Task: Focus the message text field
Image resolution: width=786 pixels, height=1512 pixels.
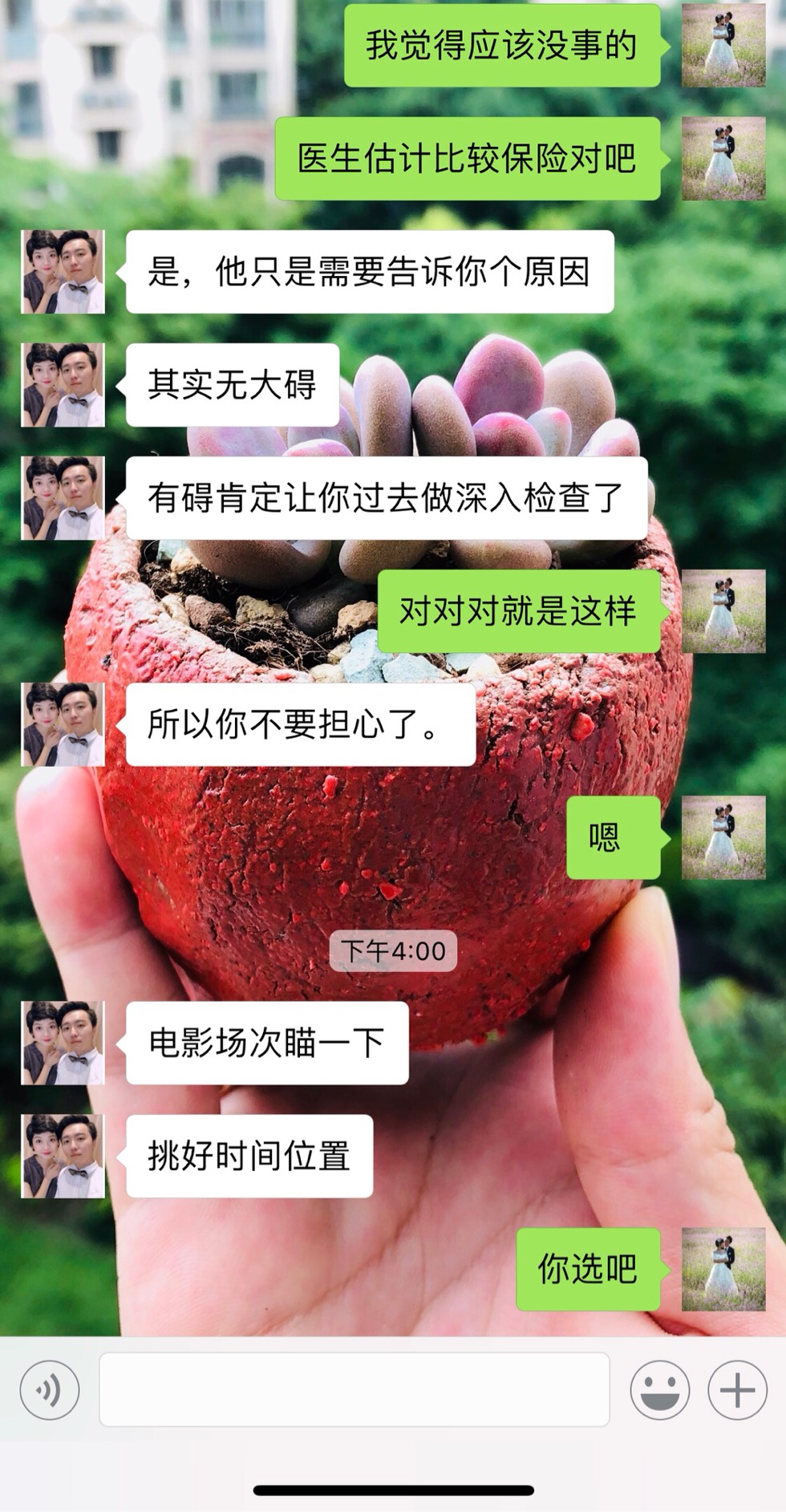Action: tap(354, 1389)
